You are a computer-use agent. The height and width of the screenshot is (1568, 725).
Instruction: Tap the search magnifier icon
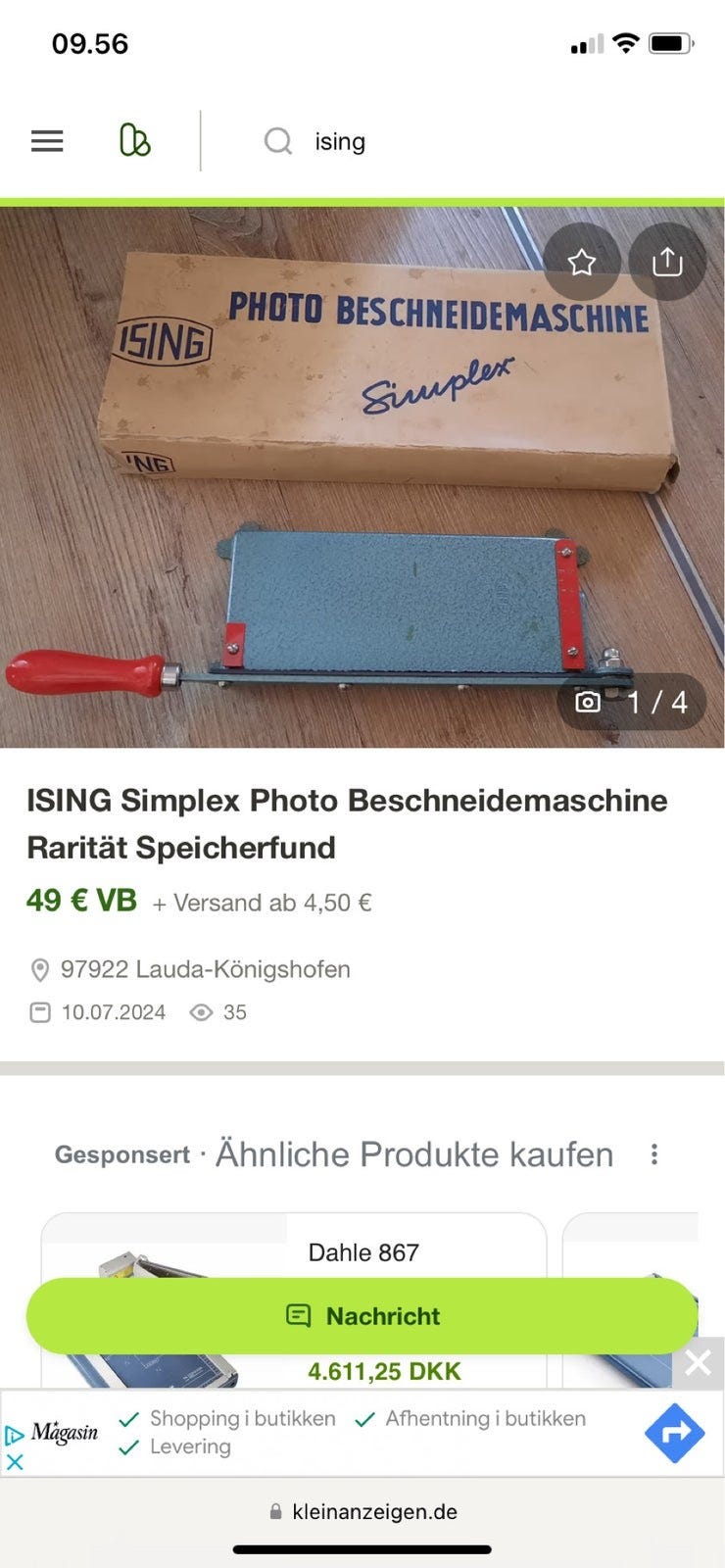pyautogui.click(x=277, y=141)
